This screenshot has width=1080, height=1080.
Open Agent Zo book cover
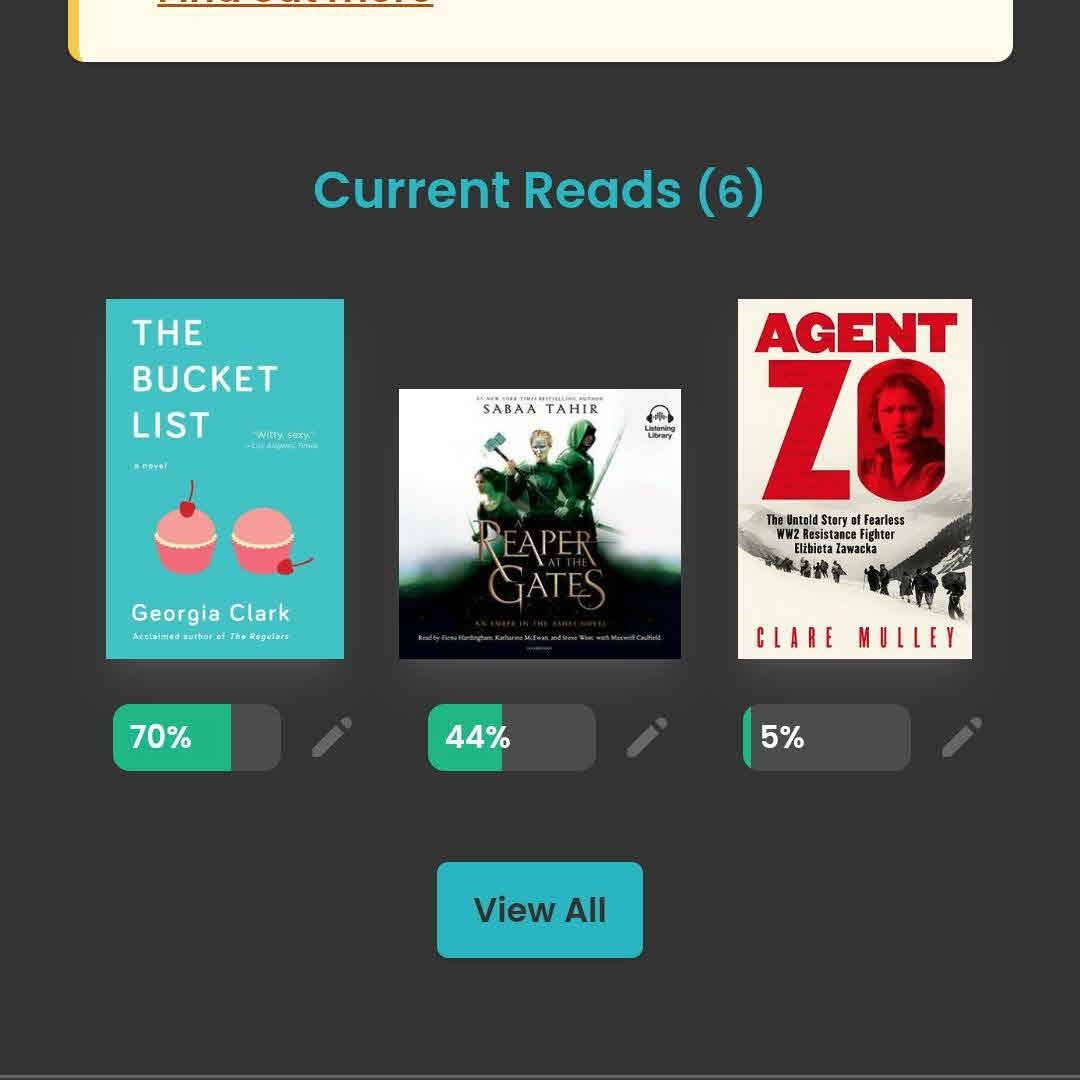click(855, 478)
